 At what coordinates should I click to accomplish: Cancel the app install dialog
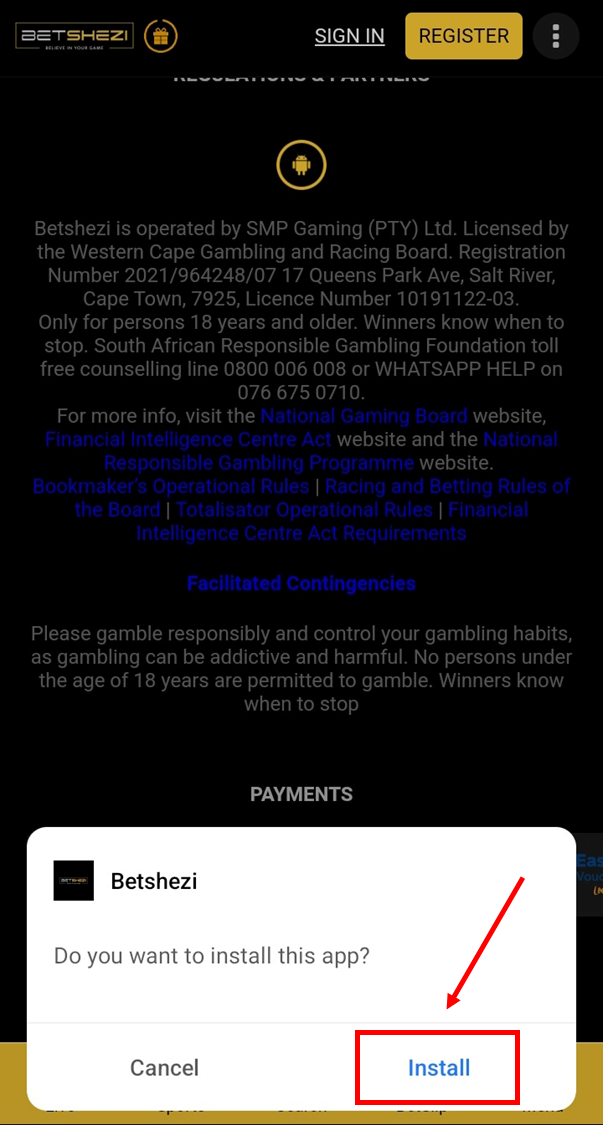[x=164, y=1067]
